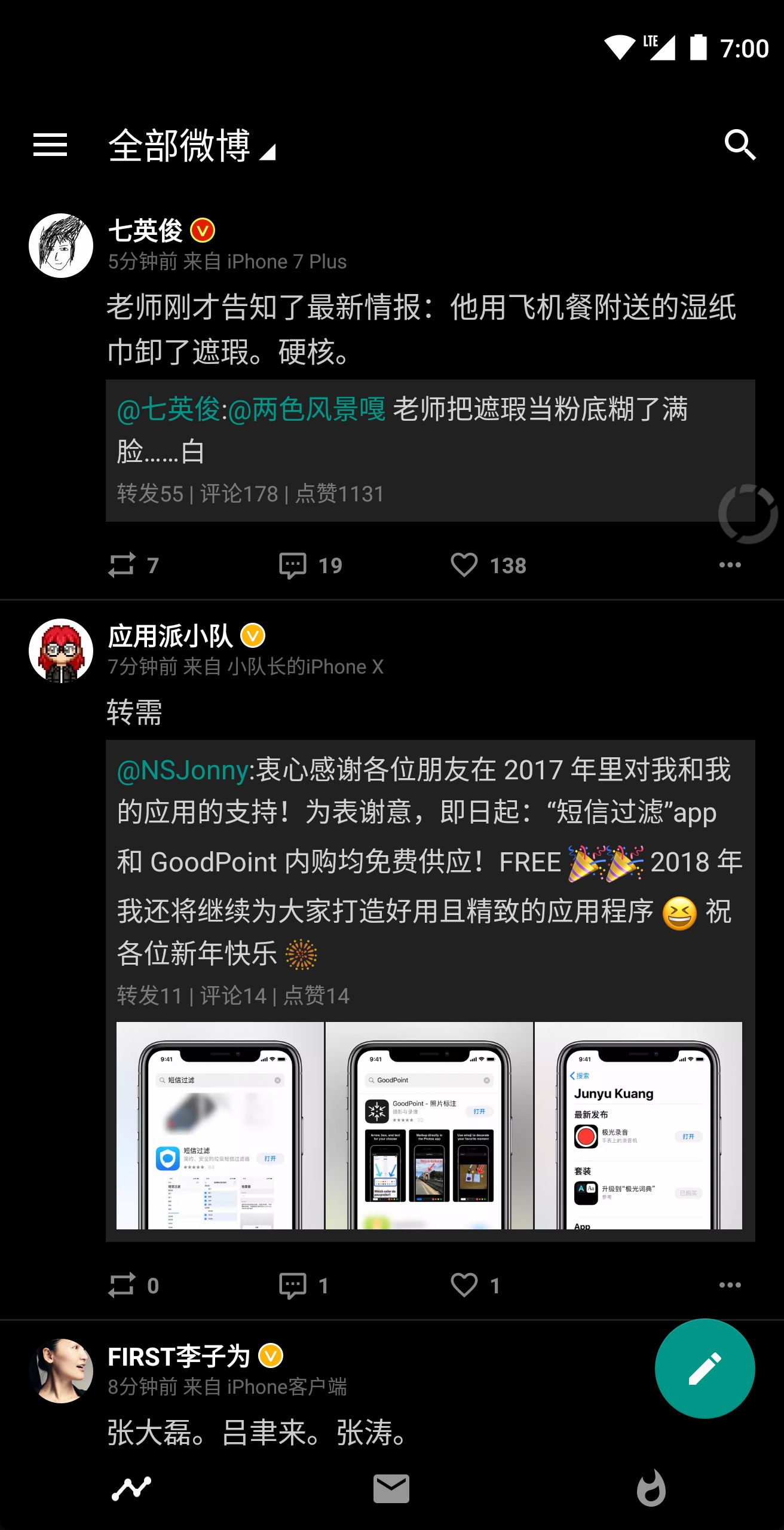Open the hamburger drawer menu
The image size is (784, 1530).
coord(50,145)
